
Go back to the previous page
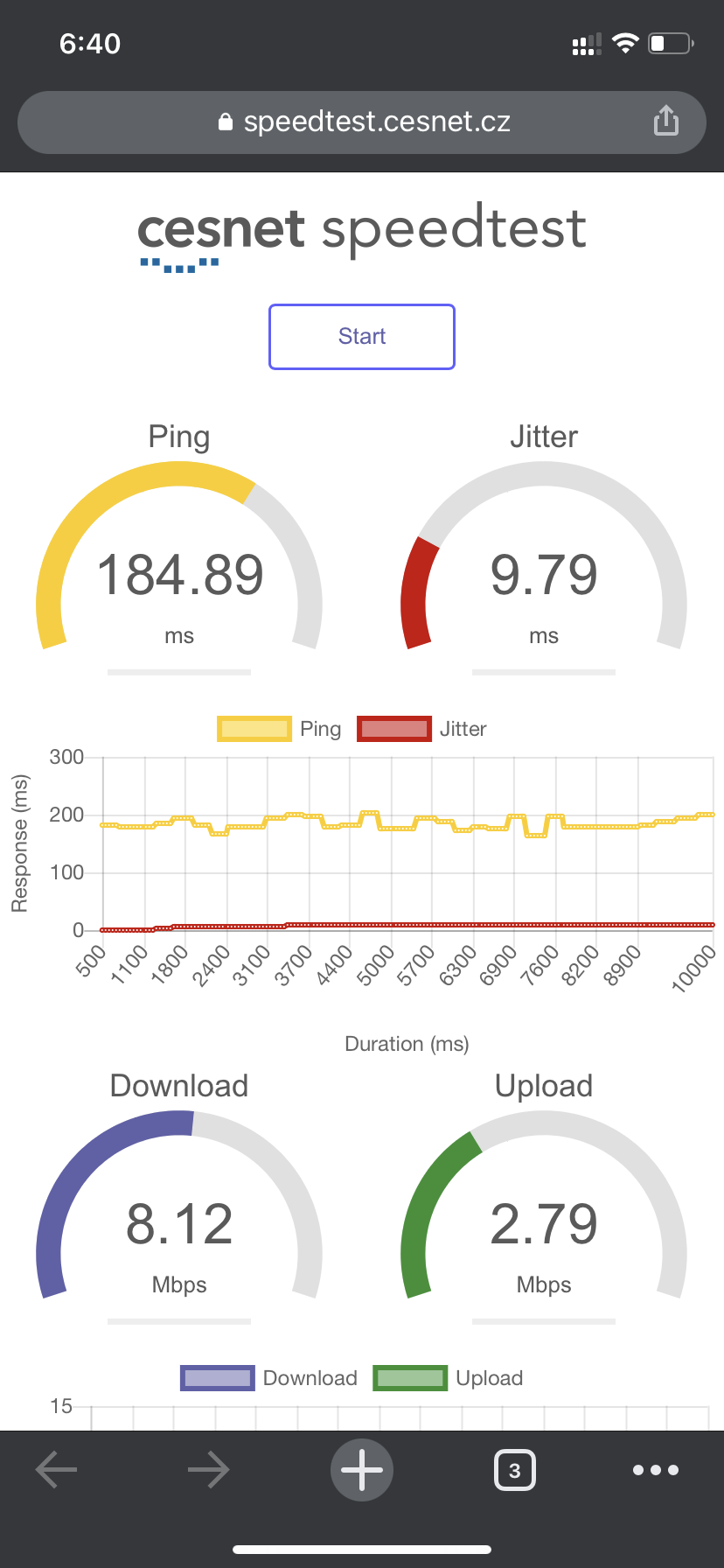click(x=57, y=1470)
